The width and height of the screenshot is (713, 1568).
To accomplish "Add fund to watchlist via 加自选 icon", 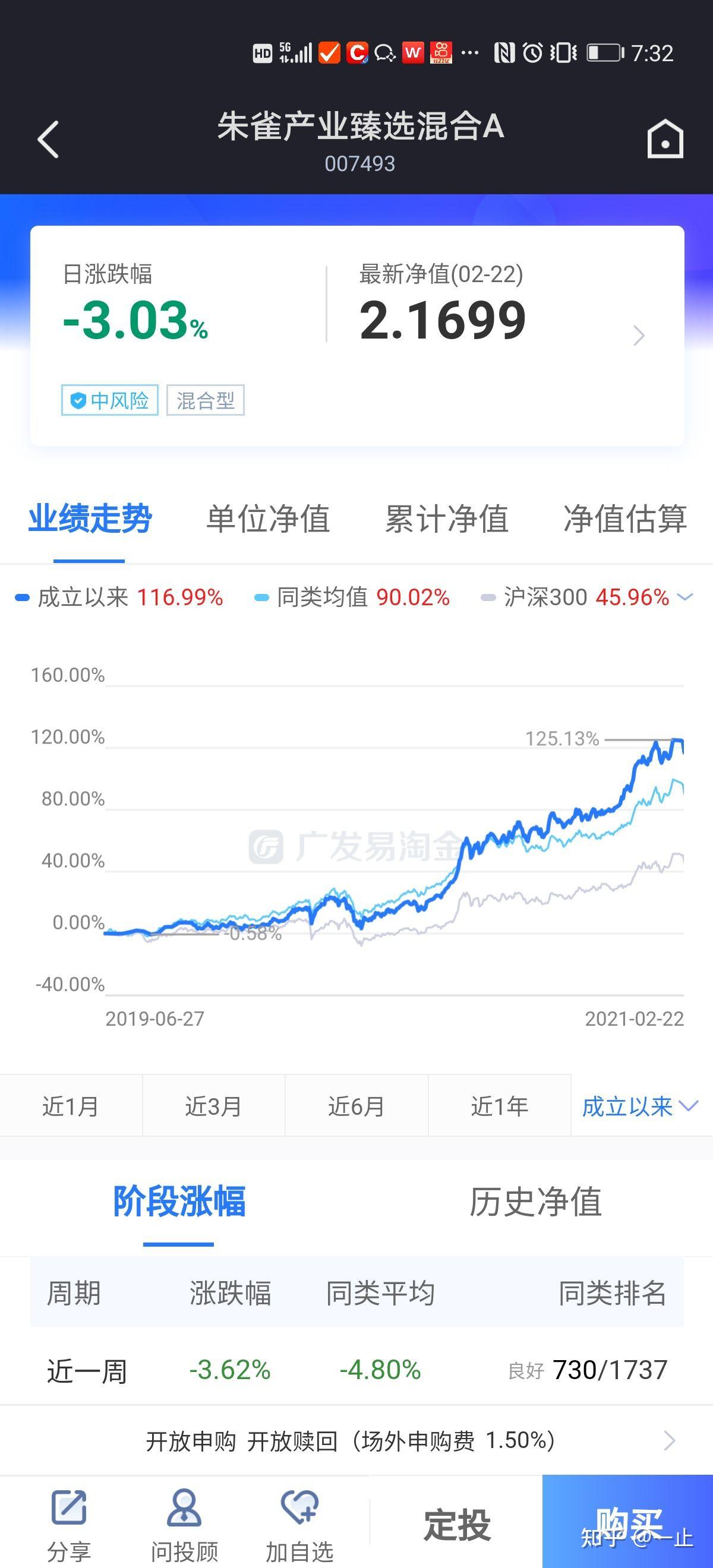I will point(299,1516).
